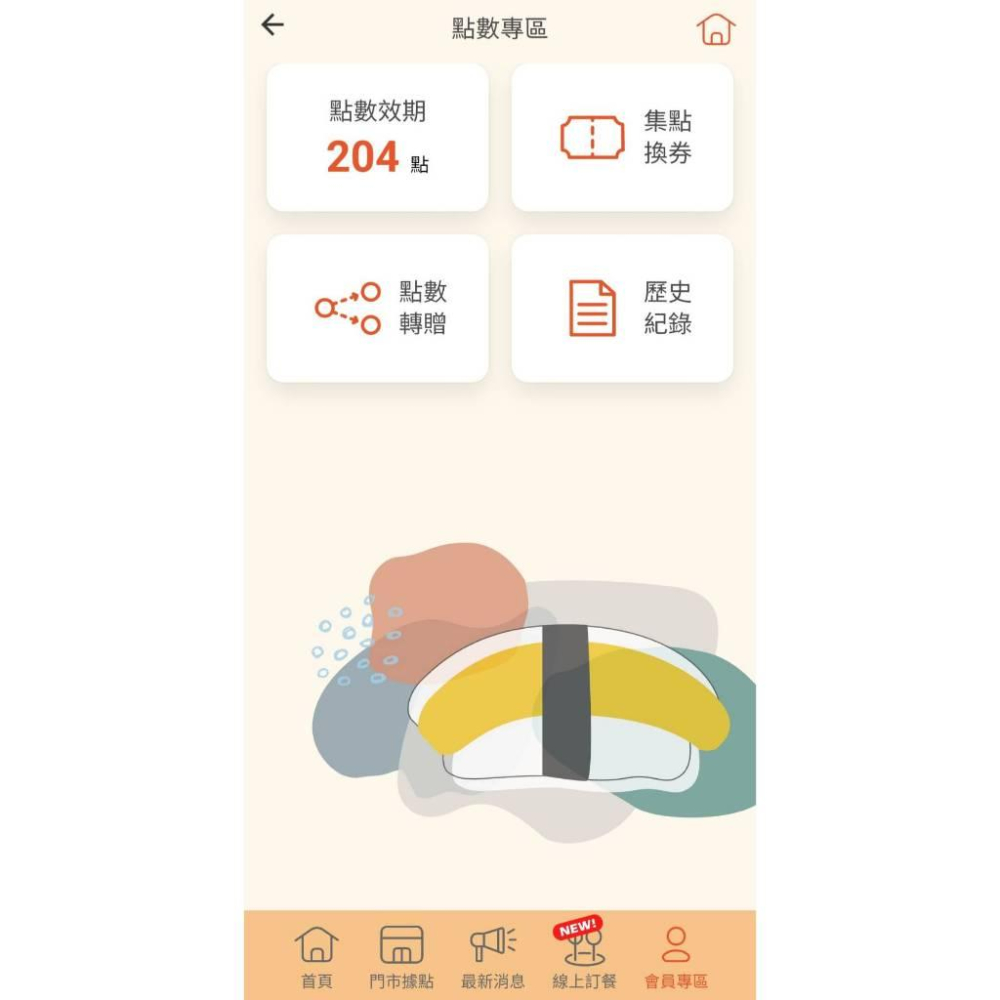This screenshot has width=1000, height=1000.
Task: View the 歷史紀錄 card
Action: point(622,308)
